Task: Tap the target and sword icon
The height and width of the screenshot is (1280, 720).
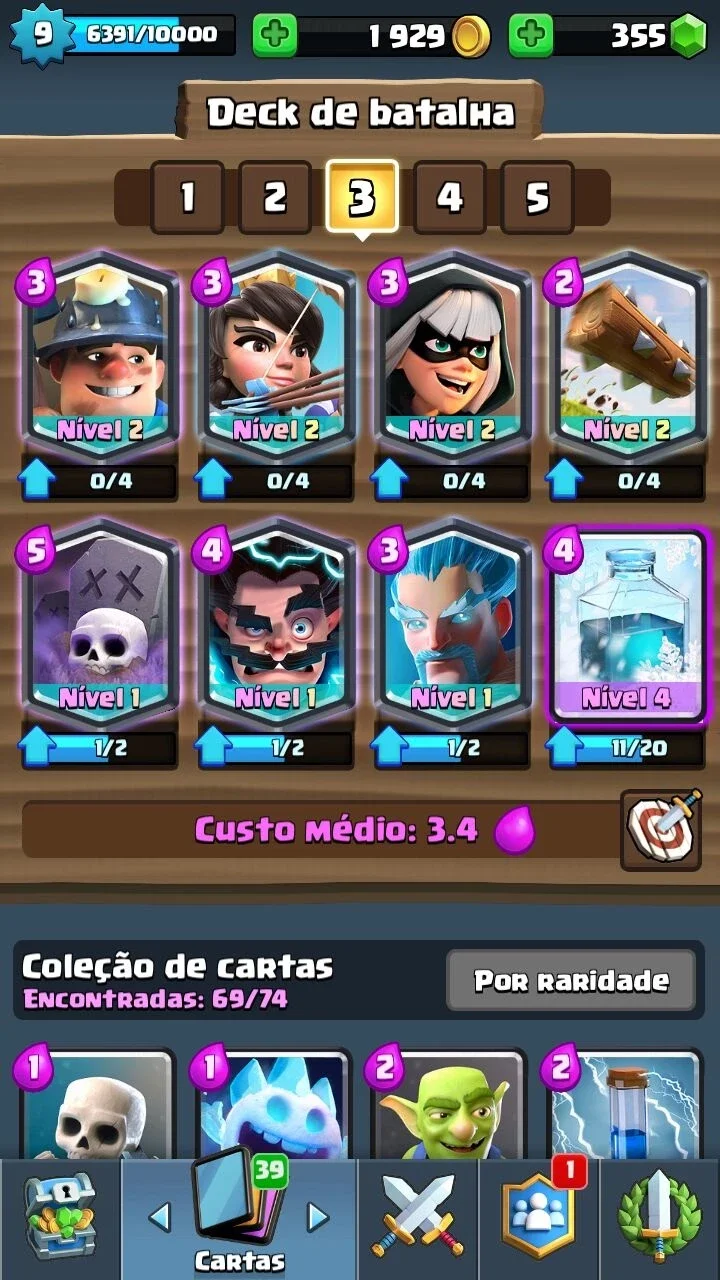Action: point(661,830)
